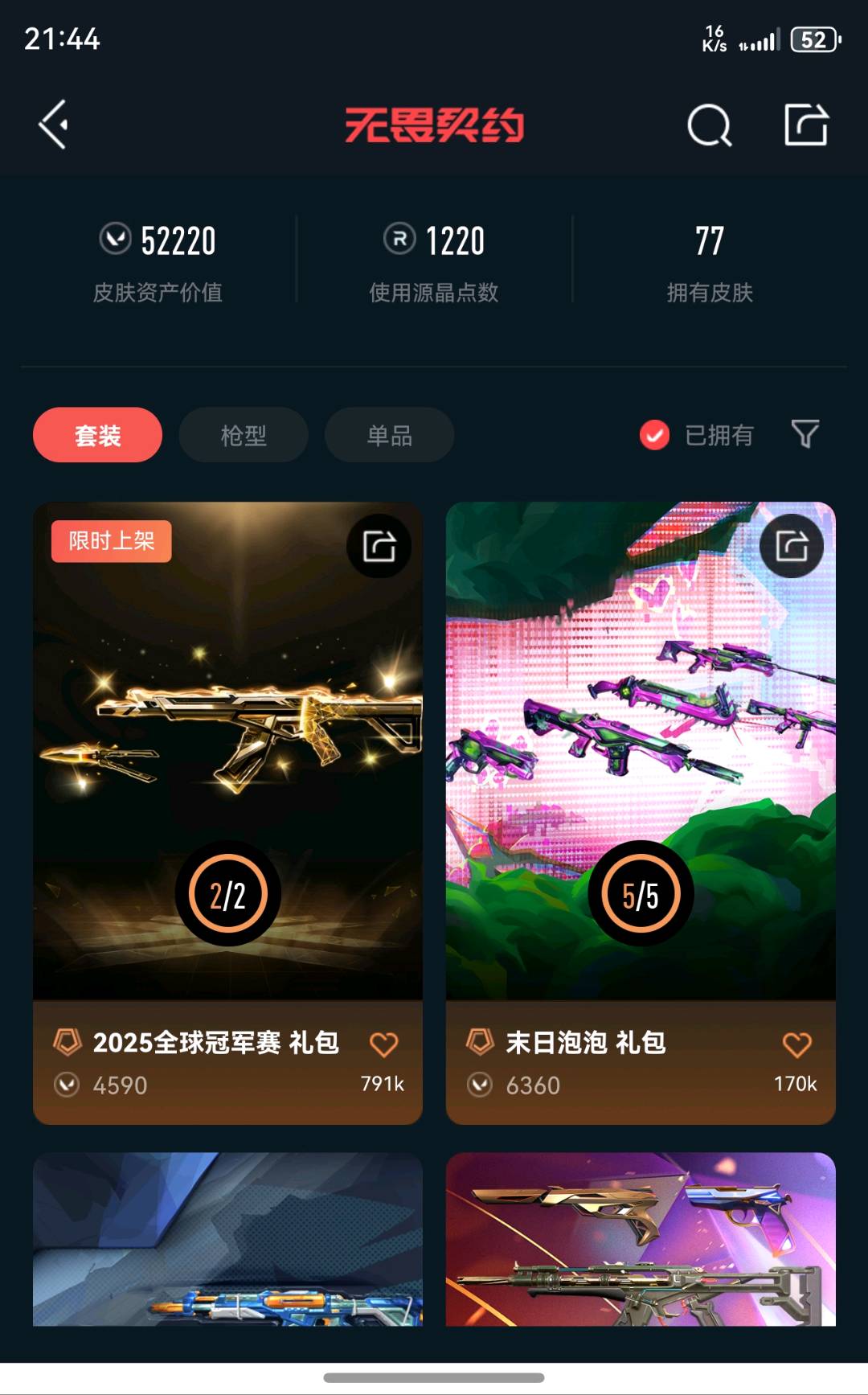The width and height of the screenshot is (868, 1395).
Task: Favorite the 末日泡泡 礼包 bundle
Action: coord(796,1044)
